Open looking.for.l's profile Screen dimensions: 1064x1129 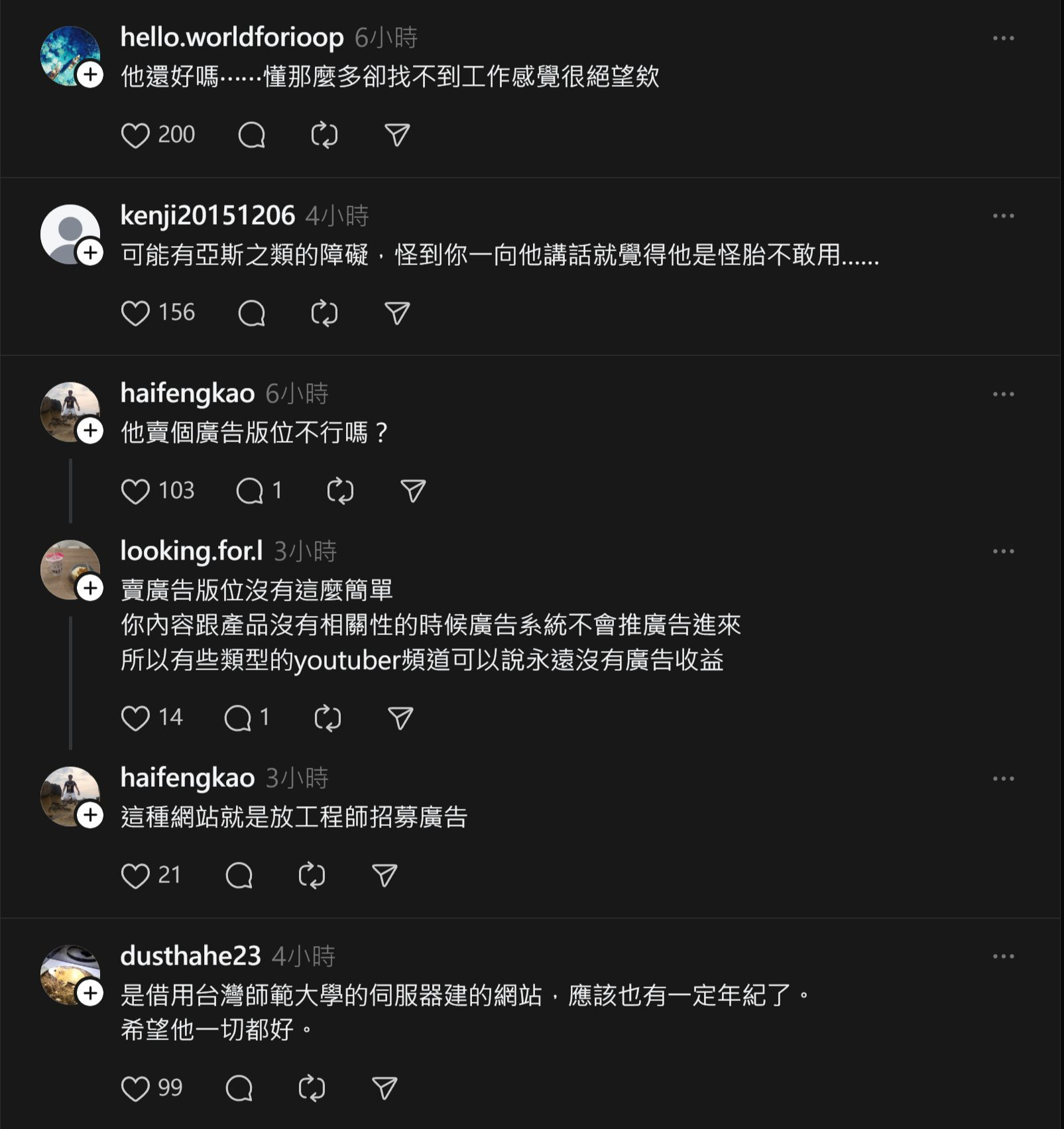tap(192, 551)
